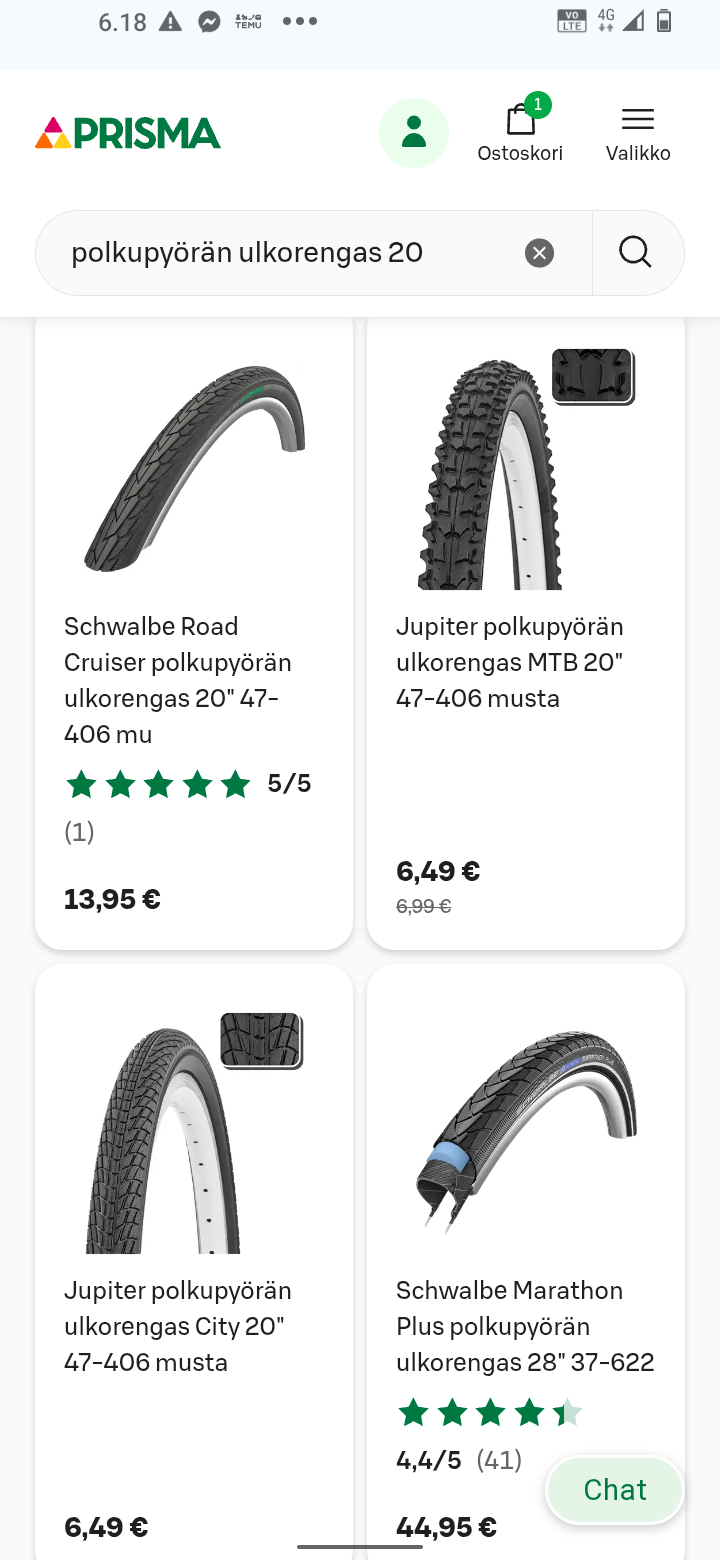Submit search with the magnifier icon
The image size is (720, 1560).
click(x=636, y=253)
